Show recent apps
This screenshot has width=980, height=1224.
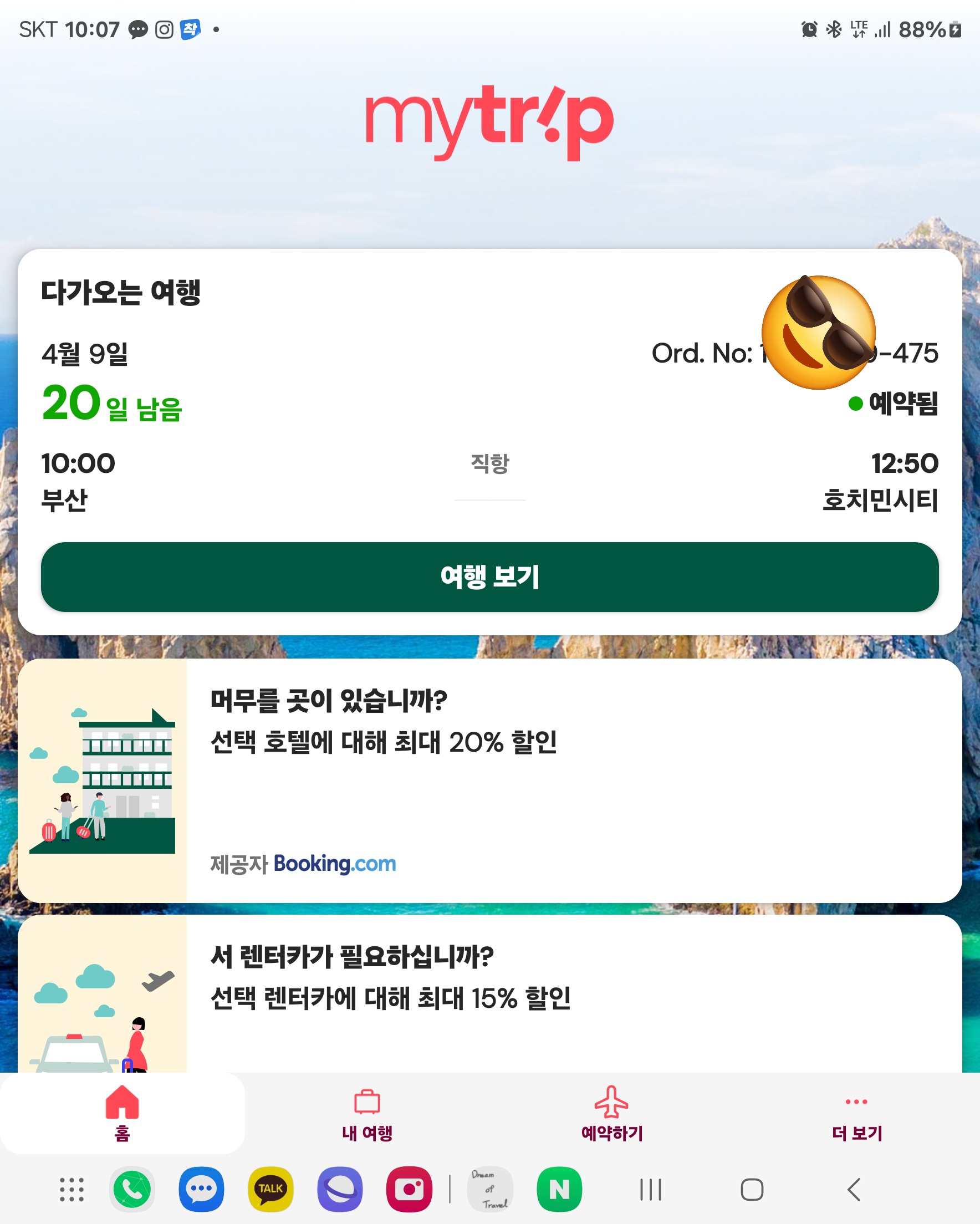[651, 1190]
